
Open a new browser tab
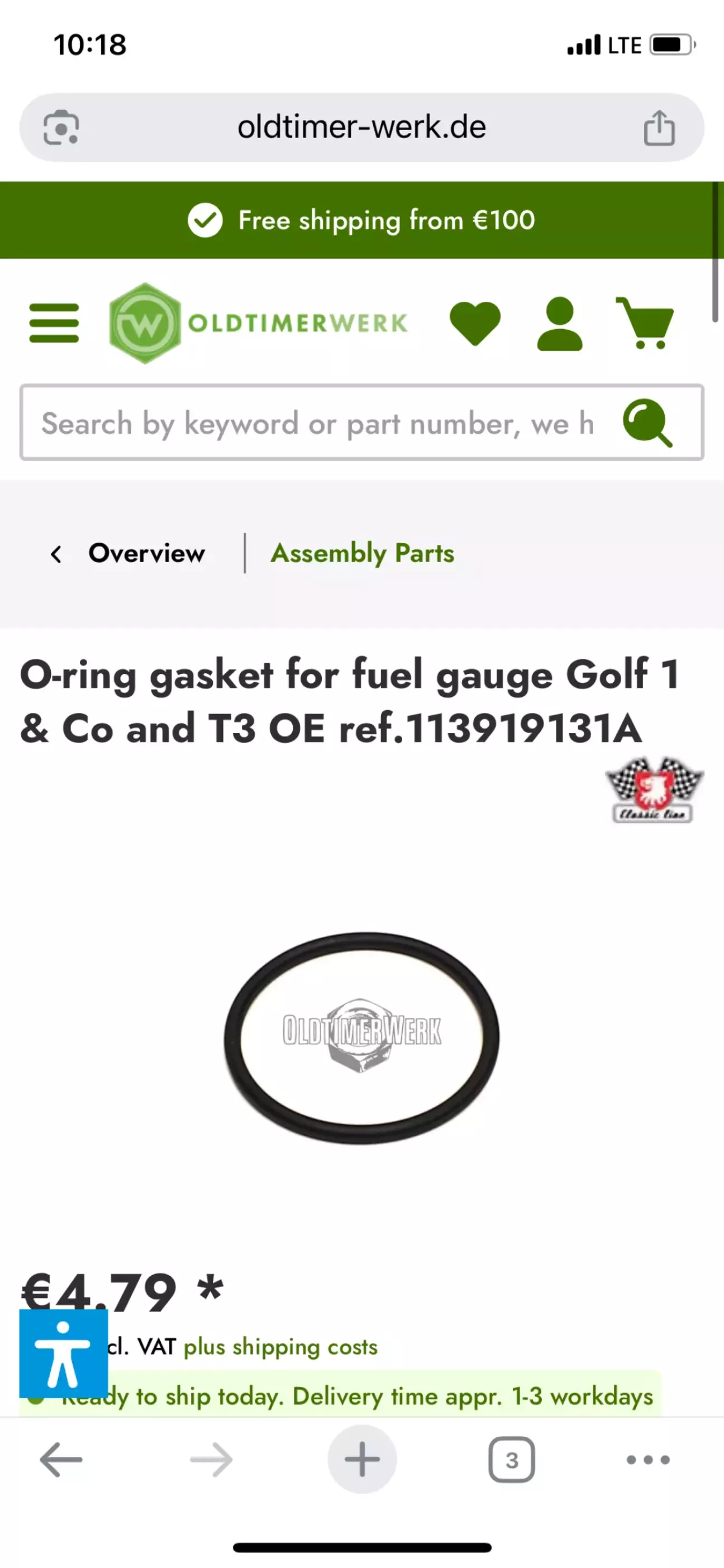362,1459
